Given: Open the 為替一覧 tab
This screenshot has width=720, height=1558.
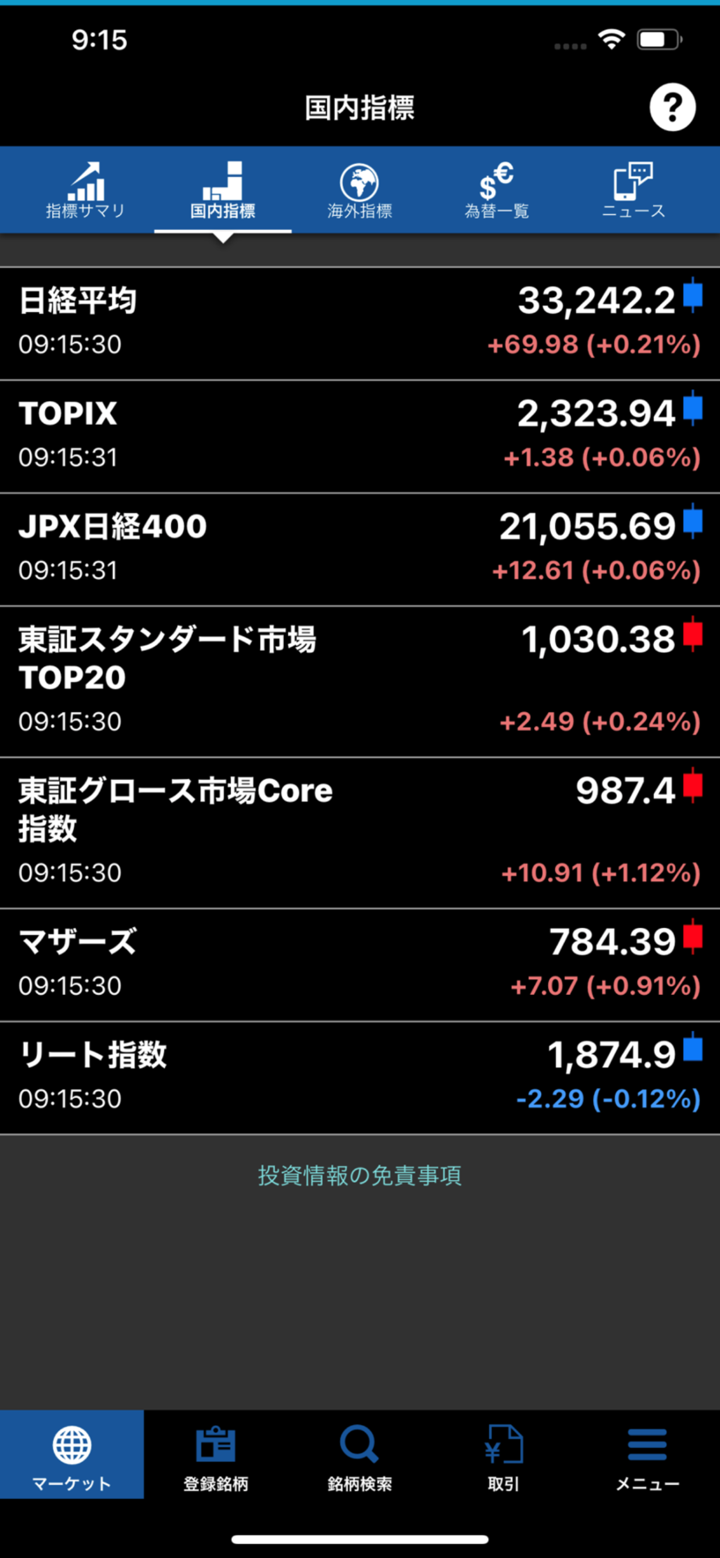Looking at the screenshot, I should point(496,191).
